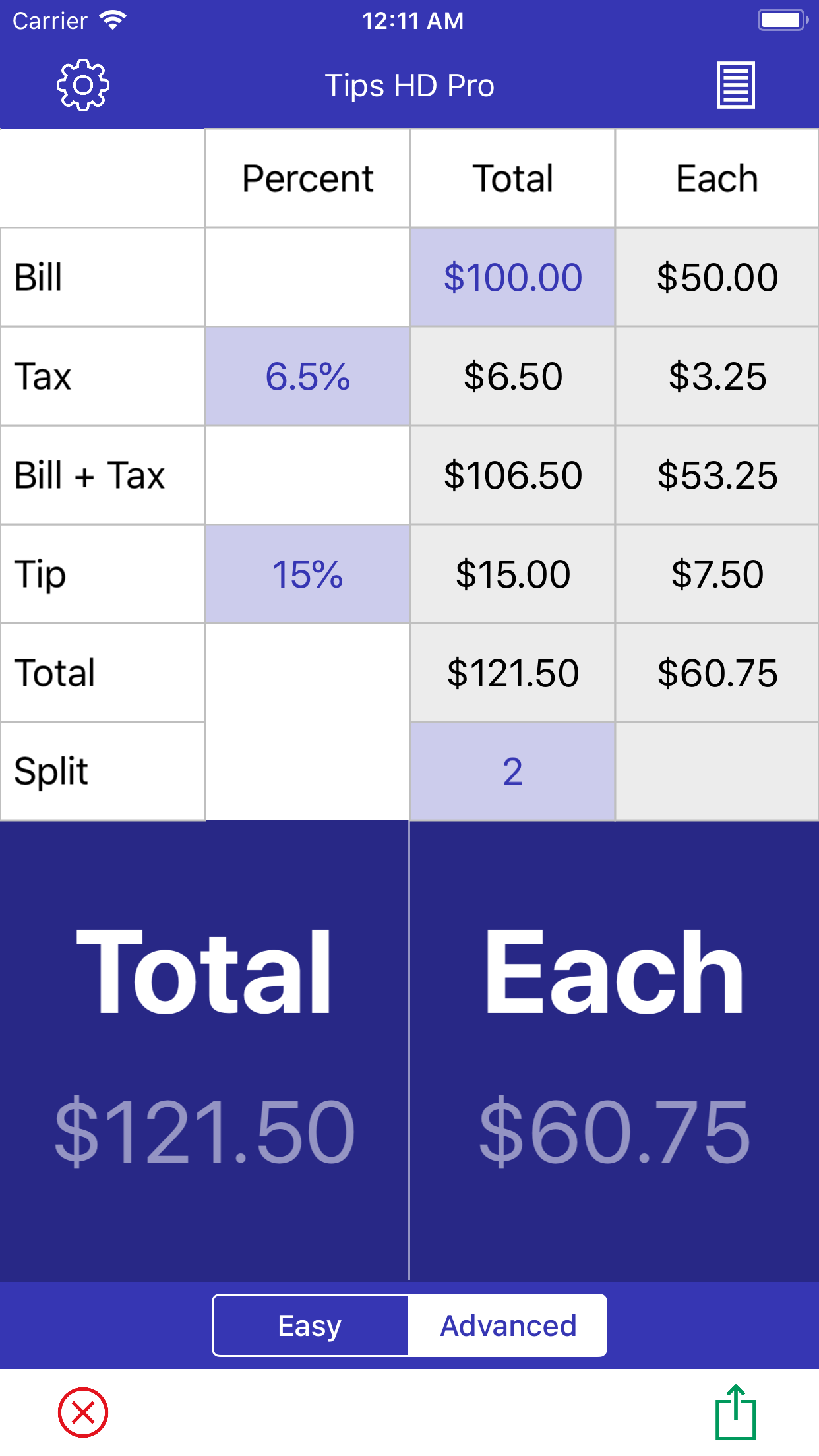Screen dimensions: 819x1456
Task: Select the Tip total cell showing $15.00
Action: [x=512, y=574]
